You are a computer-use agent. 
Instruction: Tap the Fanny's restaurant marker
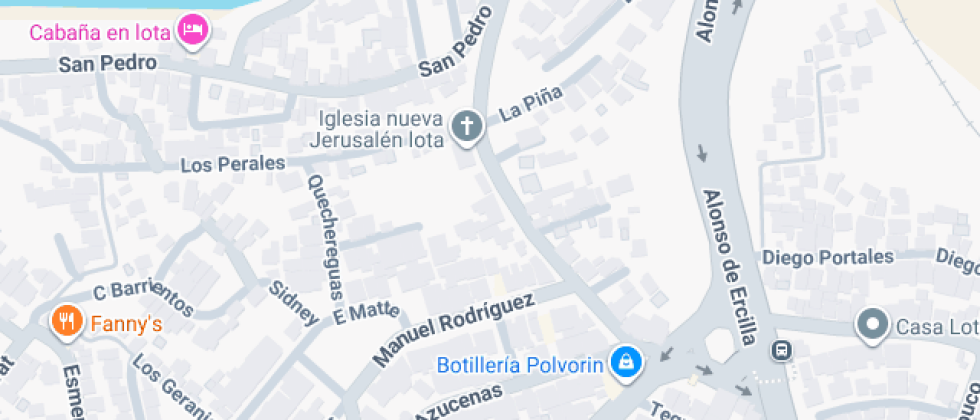[x=66, y=322]
